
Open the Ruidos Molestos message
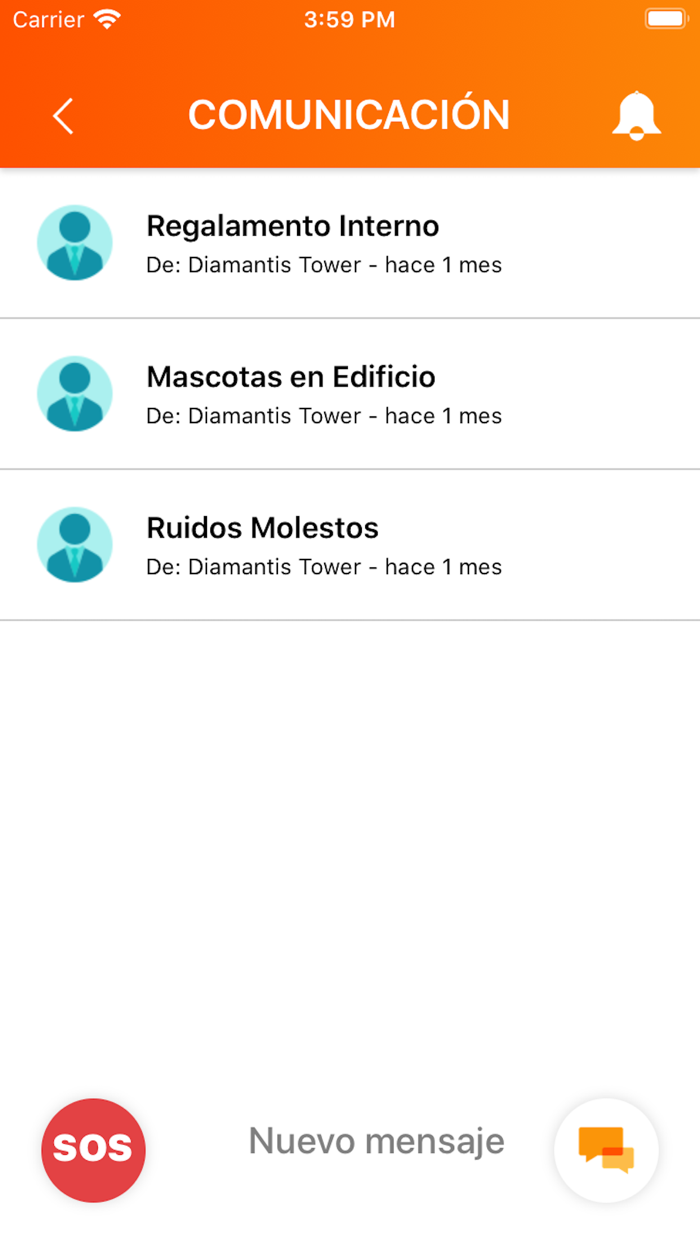[350, 545]
